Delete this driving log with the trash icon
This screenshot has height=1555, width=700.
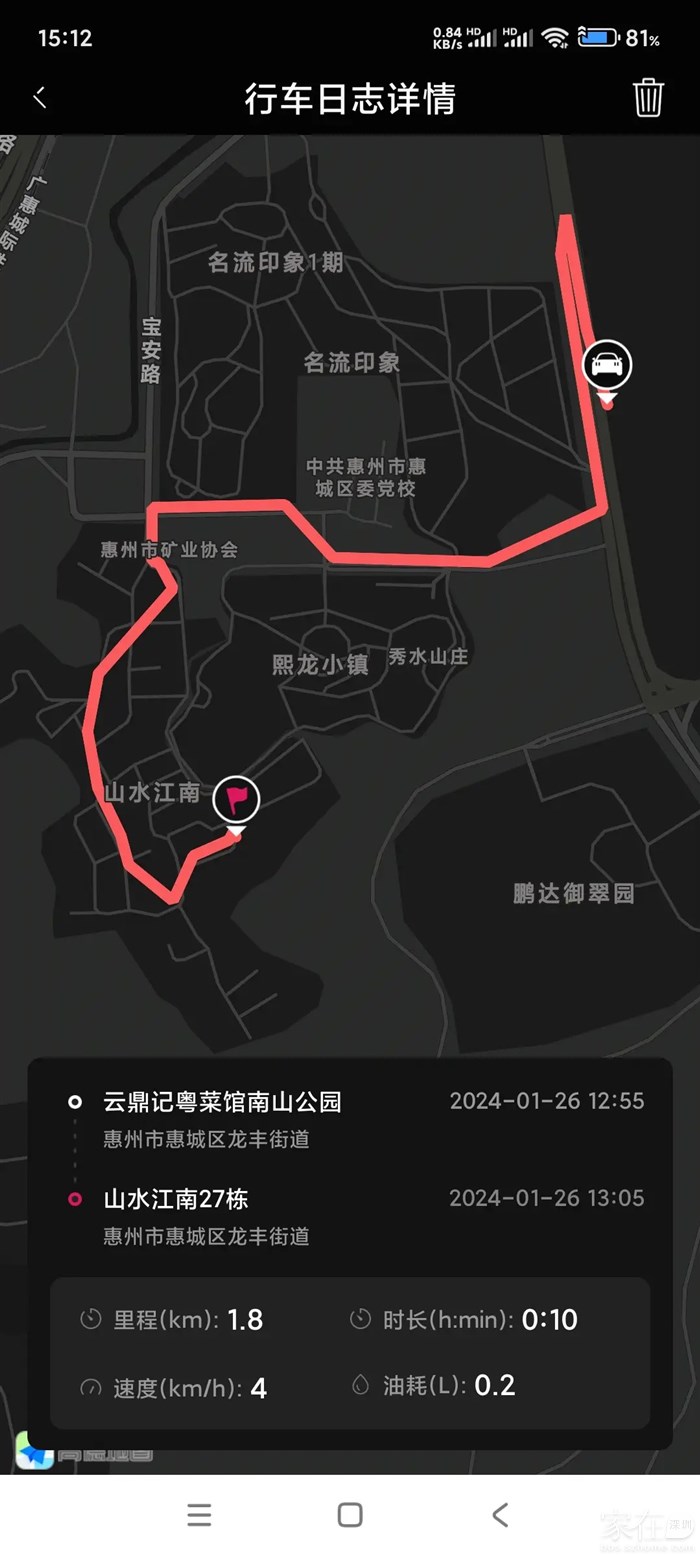click(648, 98)
